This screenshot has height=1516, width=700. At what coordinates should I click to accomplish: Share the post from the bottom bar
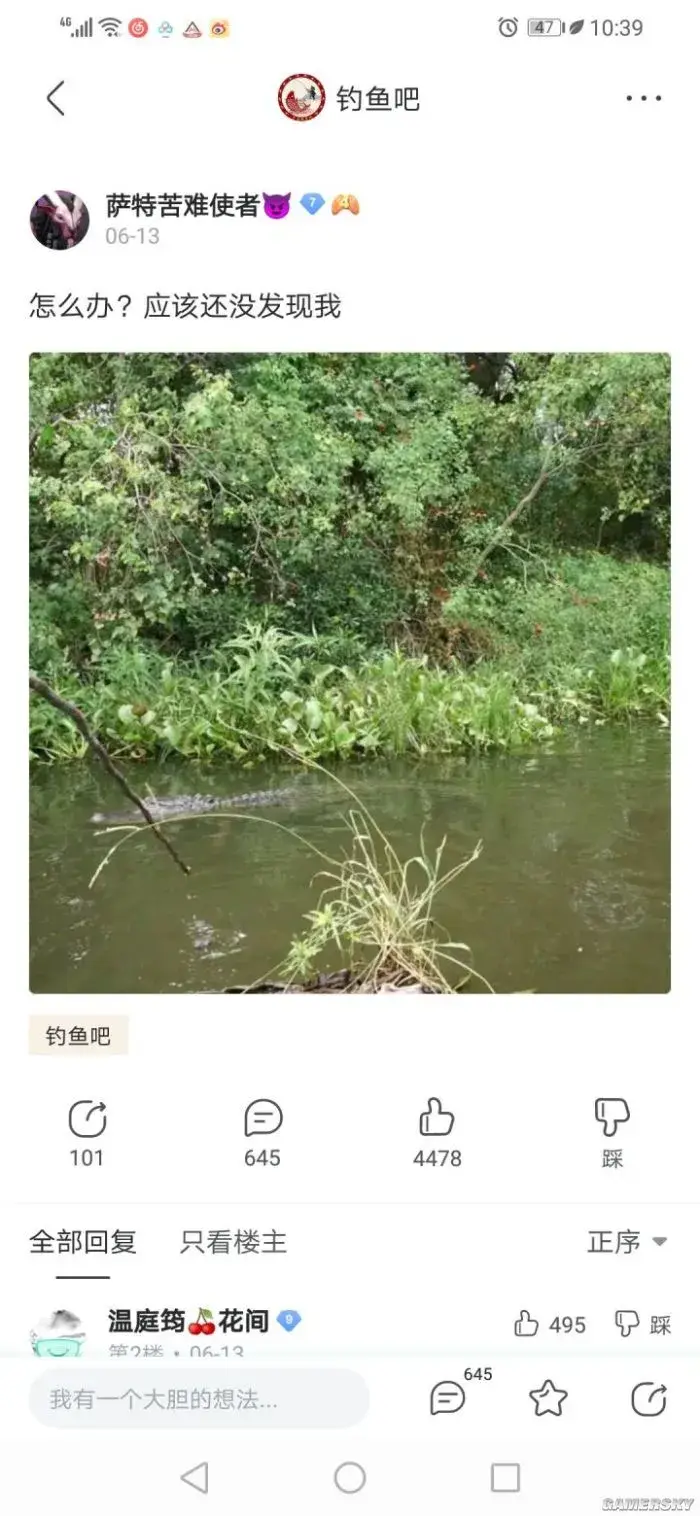click(648, 1398)
